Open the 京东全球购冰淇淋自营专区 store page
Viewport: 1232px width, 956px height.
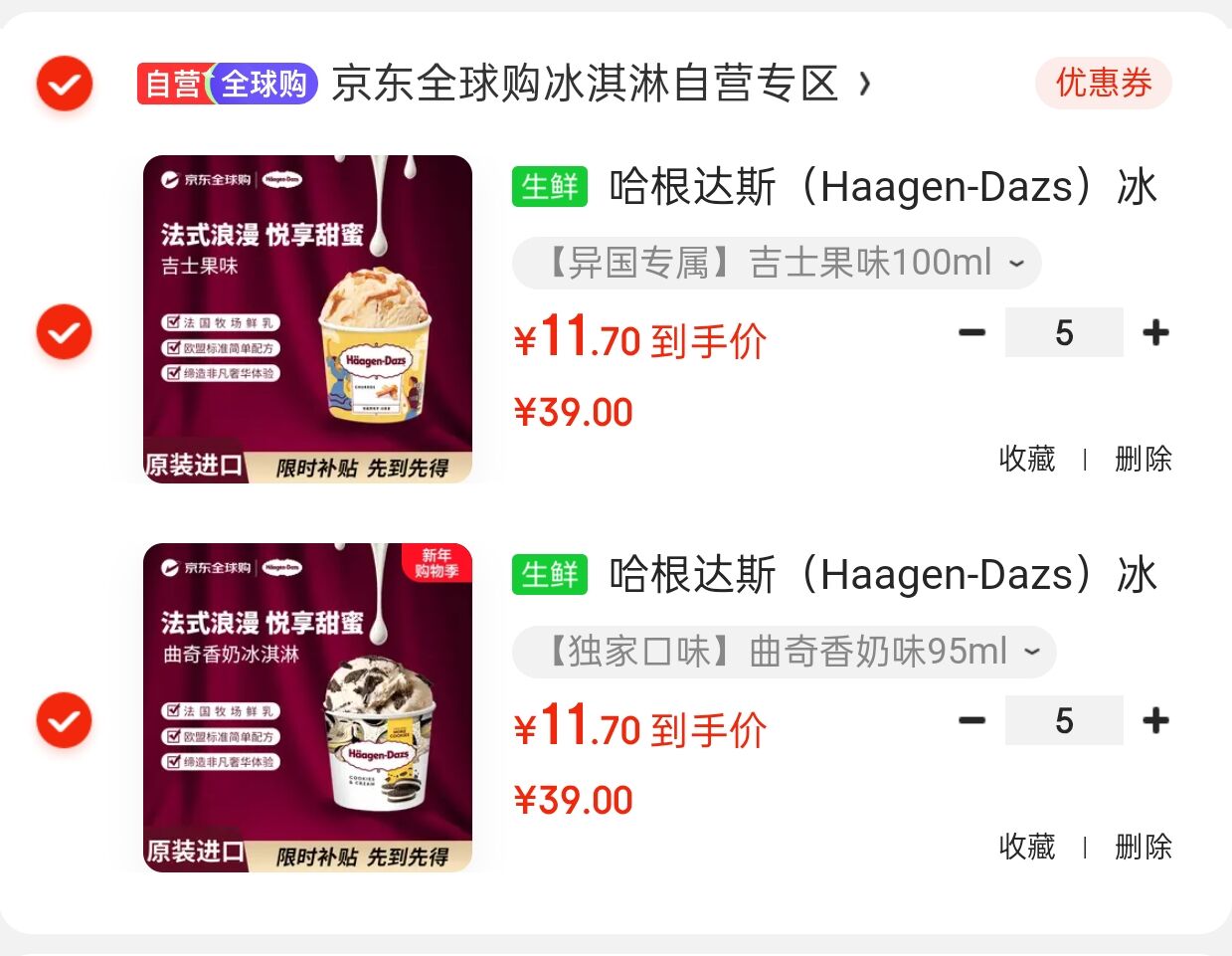(x=587, y=84)
